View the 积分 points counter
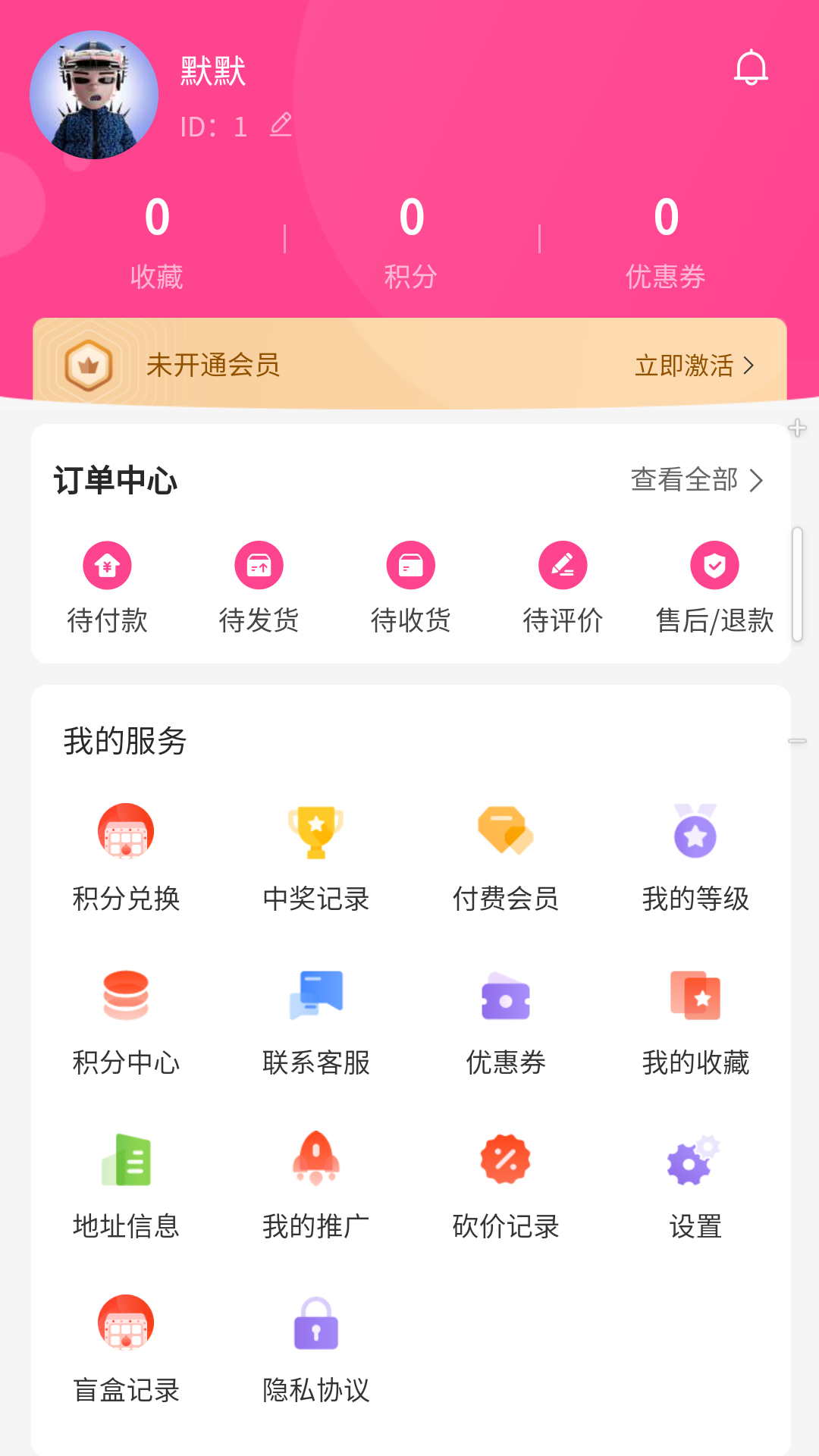This screenshot has width=819, height=1456. (410, 243)
